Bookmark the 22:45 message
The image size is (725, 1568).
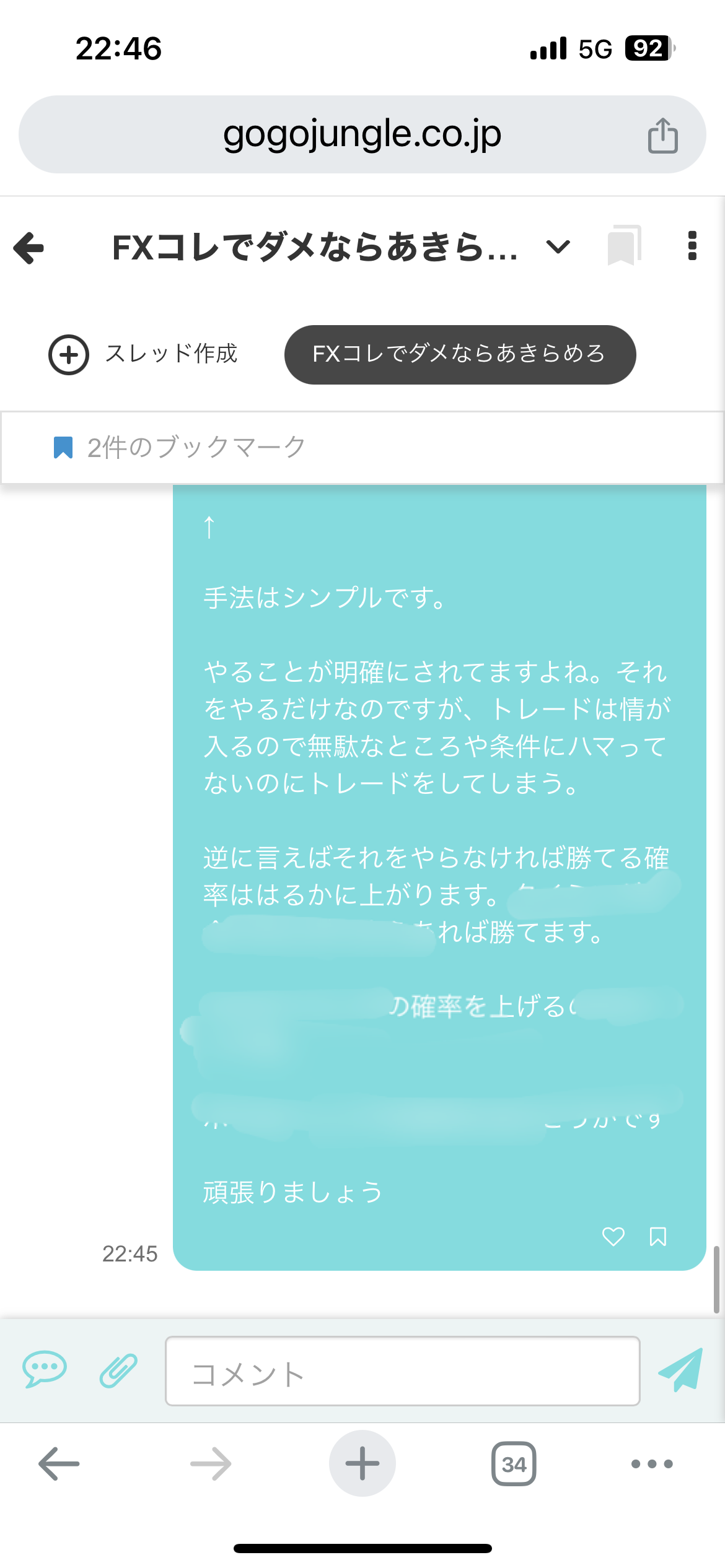tap(657, 1237)
